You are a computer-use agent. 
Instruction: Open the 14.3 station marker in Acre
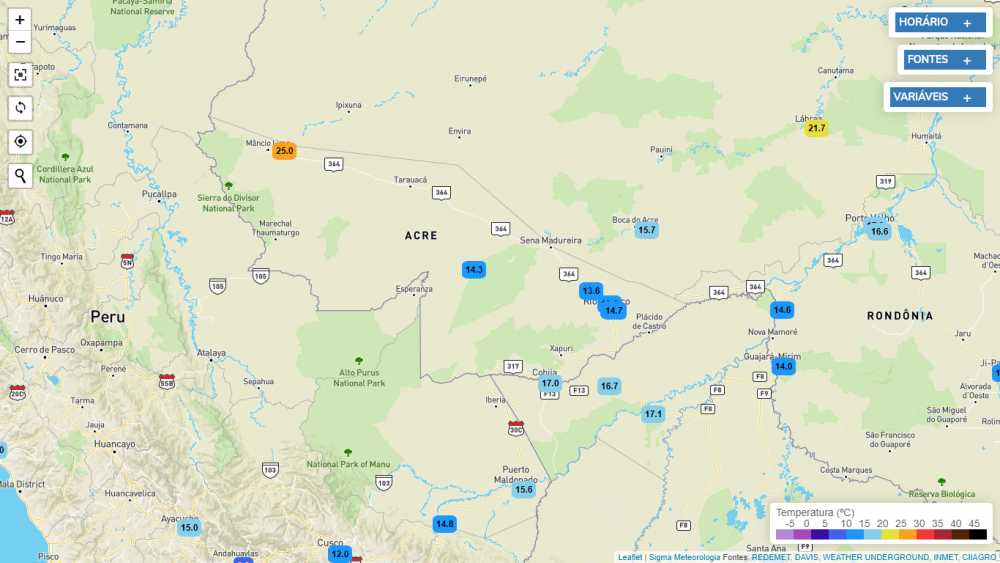coord(473,269)
